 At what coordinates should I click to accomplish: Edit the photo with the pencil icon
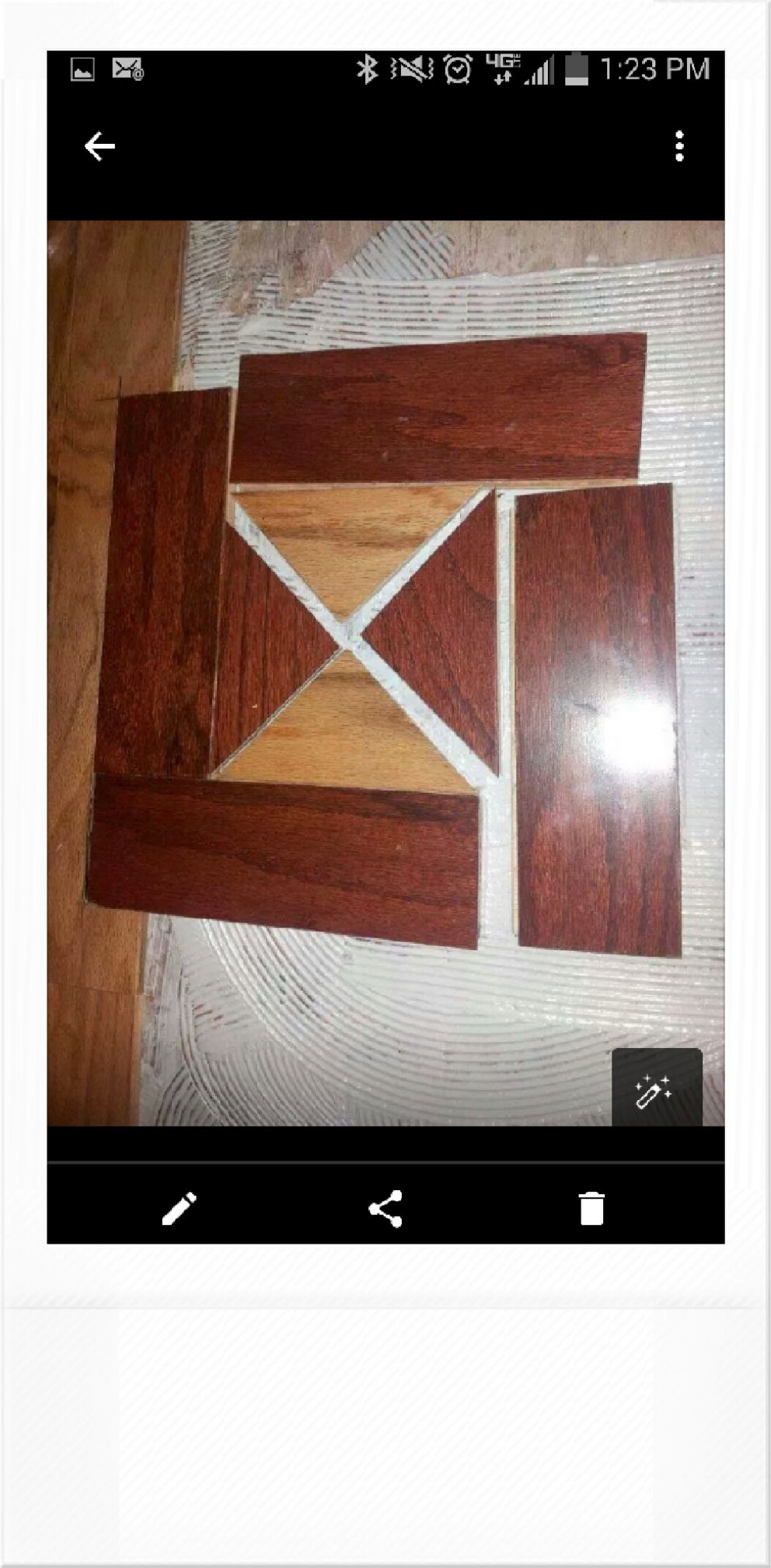tap(179, 1209)
